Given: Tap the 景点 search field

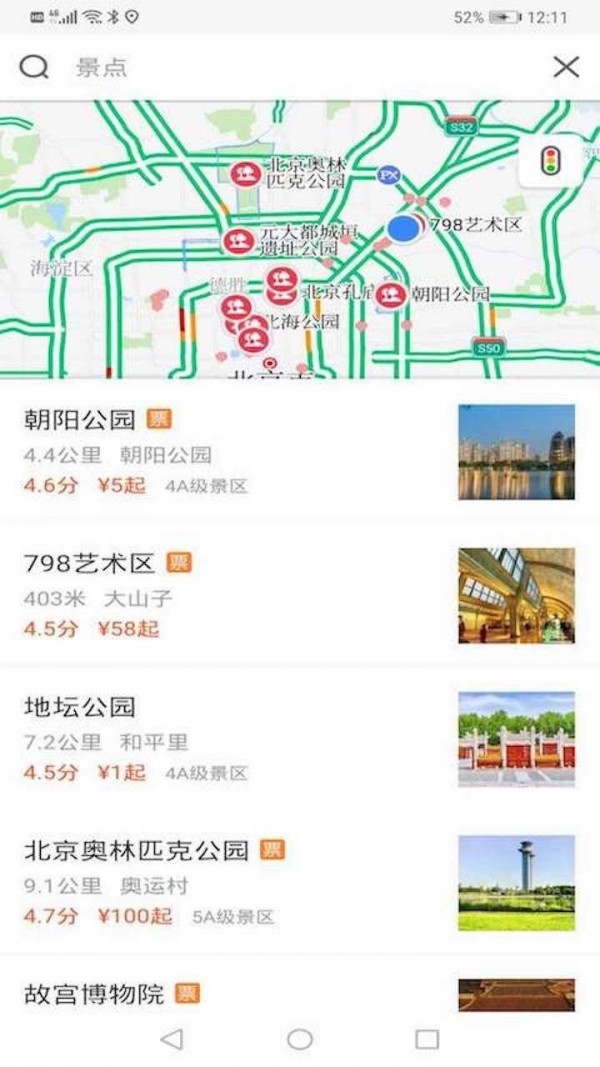Looking at the screenshot, I should pyautogui.click(x=300, y=68).
